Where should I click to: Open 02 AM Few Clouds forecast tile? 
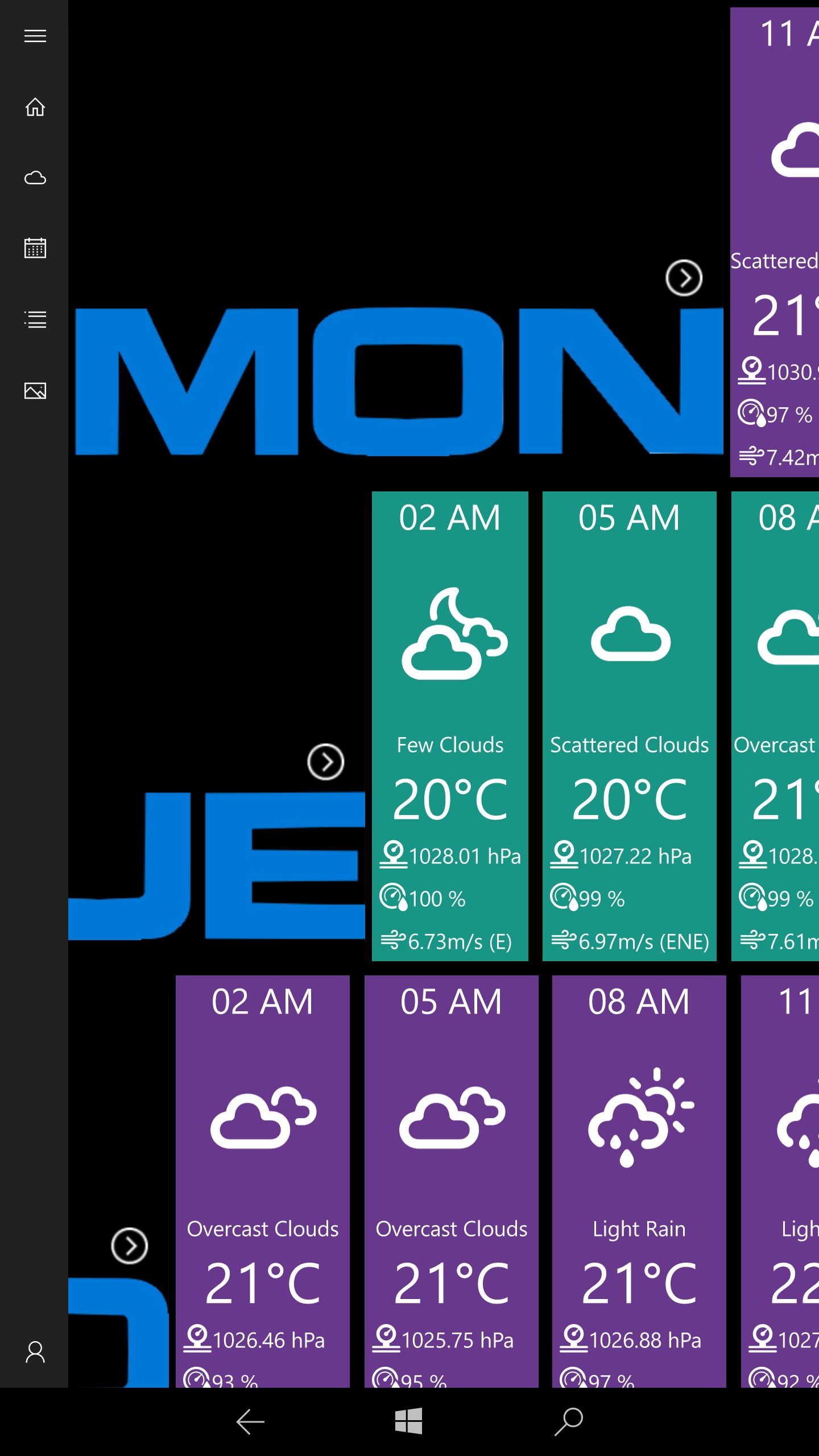pos(450,726)
